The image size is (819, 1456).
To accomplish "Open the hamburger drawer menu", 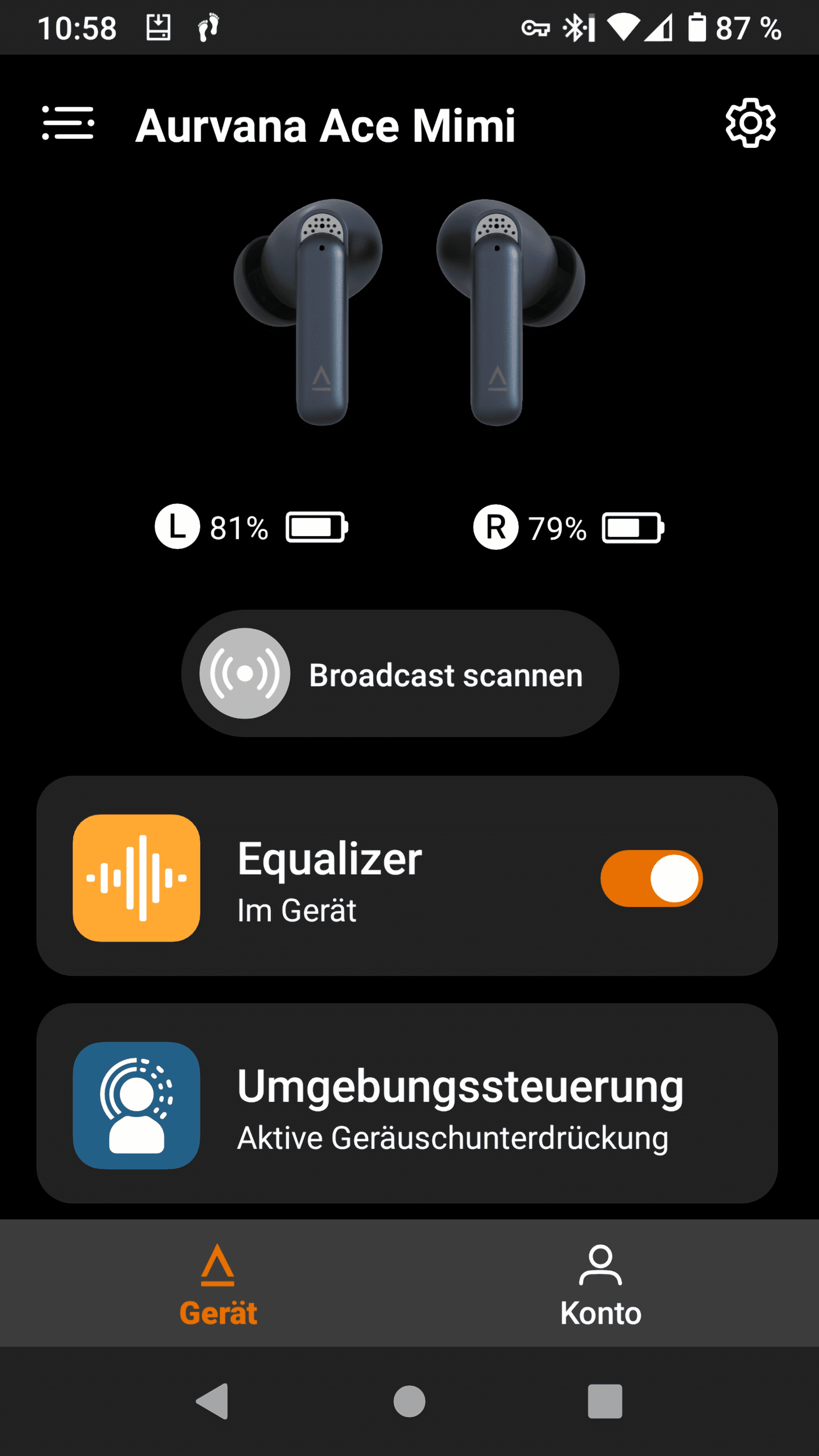I will [68, 123].
